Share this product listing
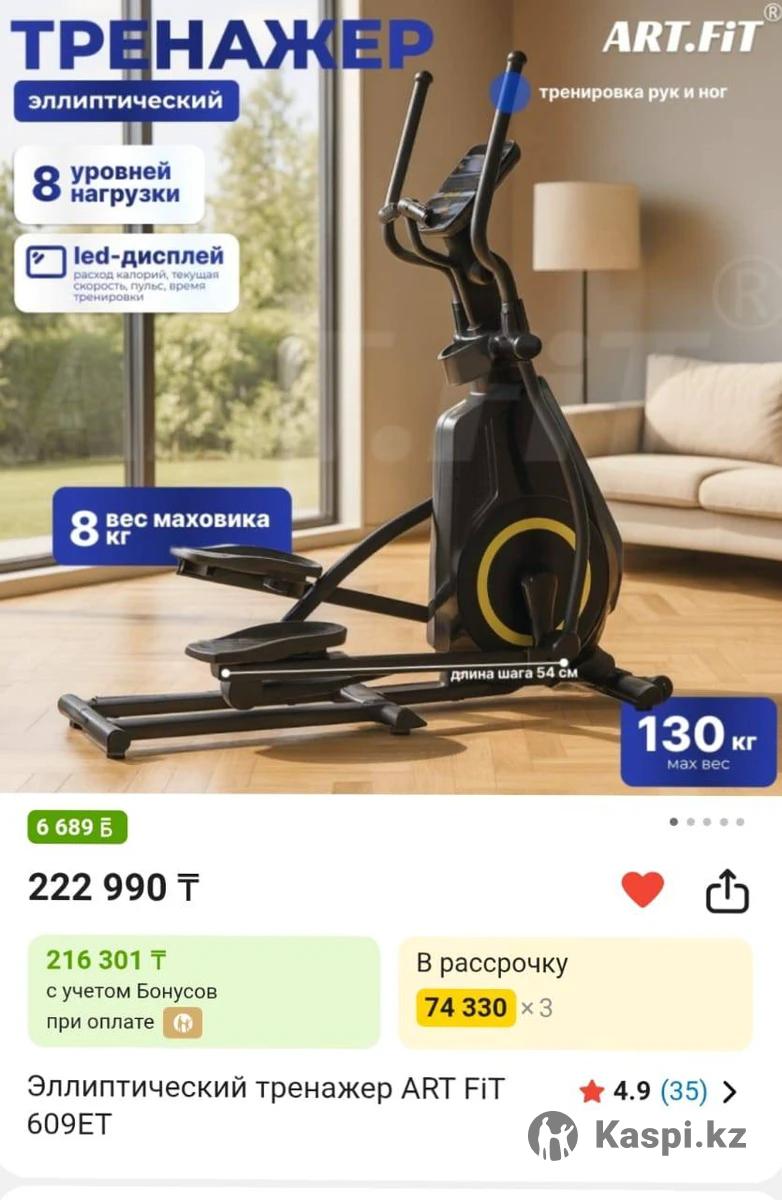The height and width of the screenshot is (1200, 782). (x=727, y=891)
